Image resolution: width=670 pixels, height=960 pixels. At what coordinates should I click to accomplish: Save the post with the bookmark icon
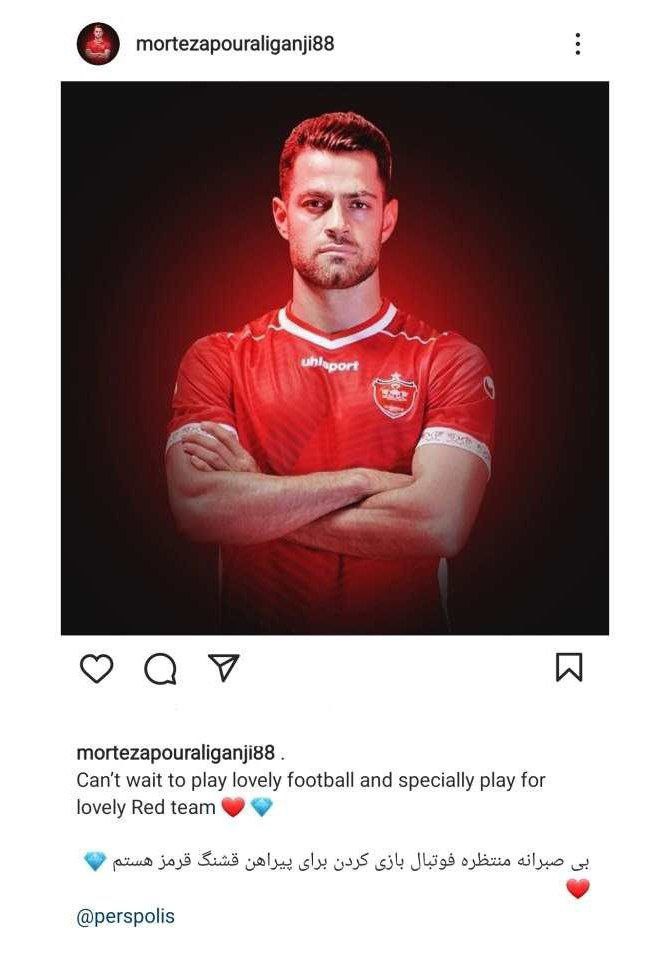[568, 667]
